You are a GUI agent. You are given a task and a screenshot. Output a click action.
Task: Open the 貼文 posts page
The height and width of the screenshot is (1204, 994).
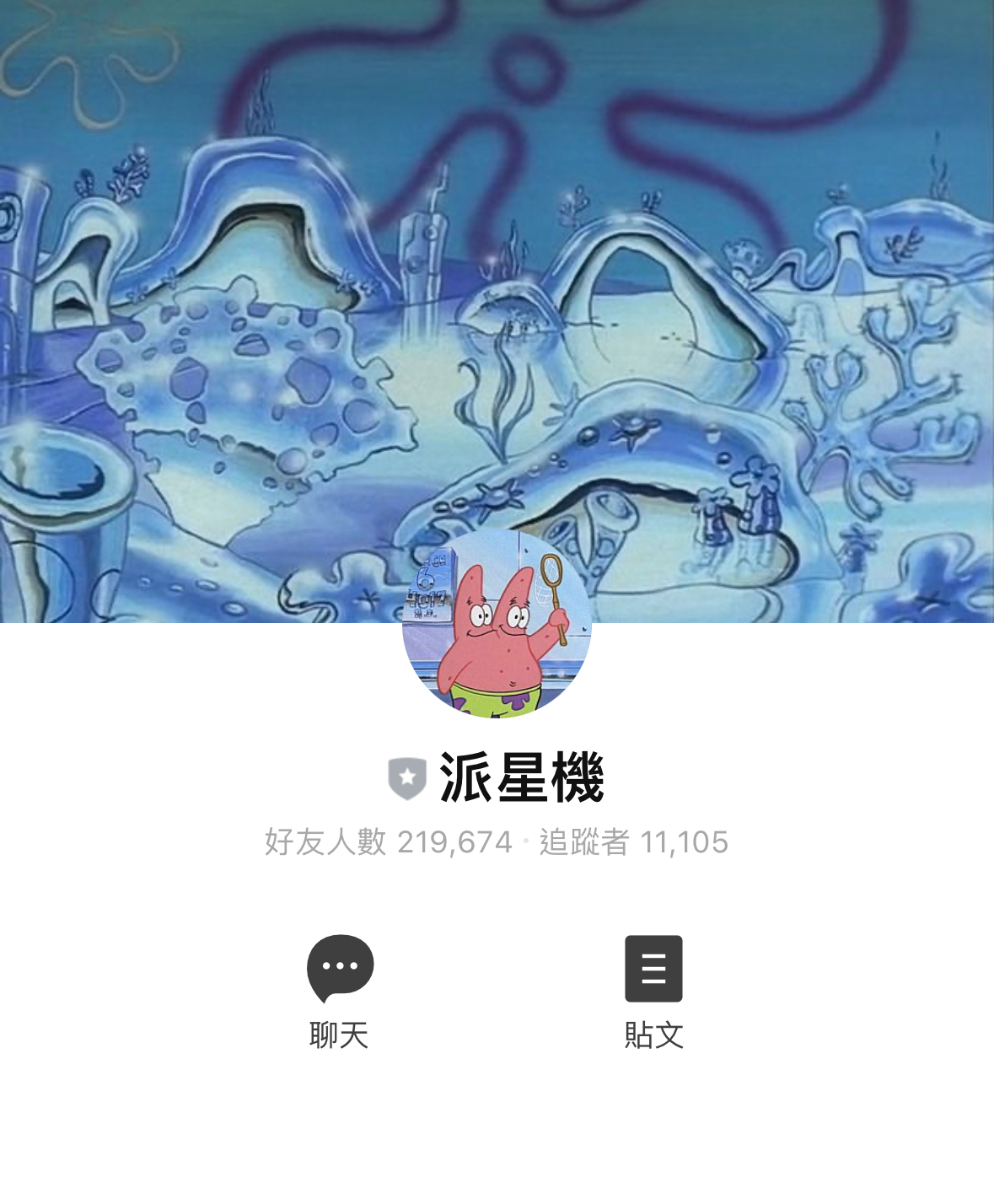point(653,990)
